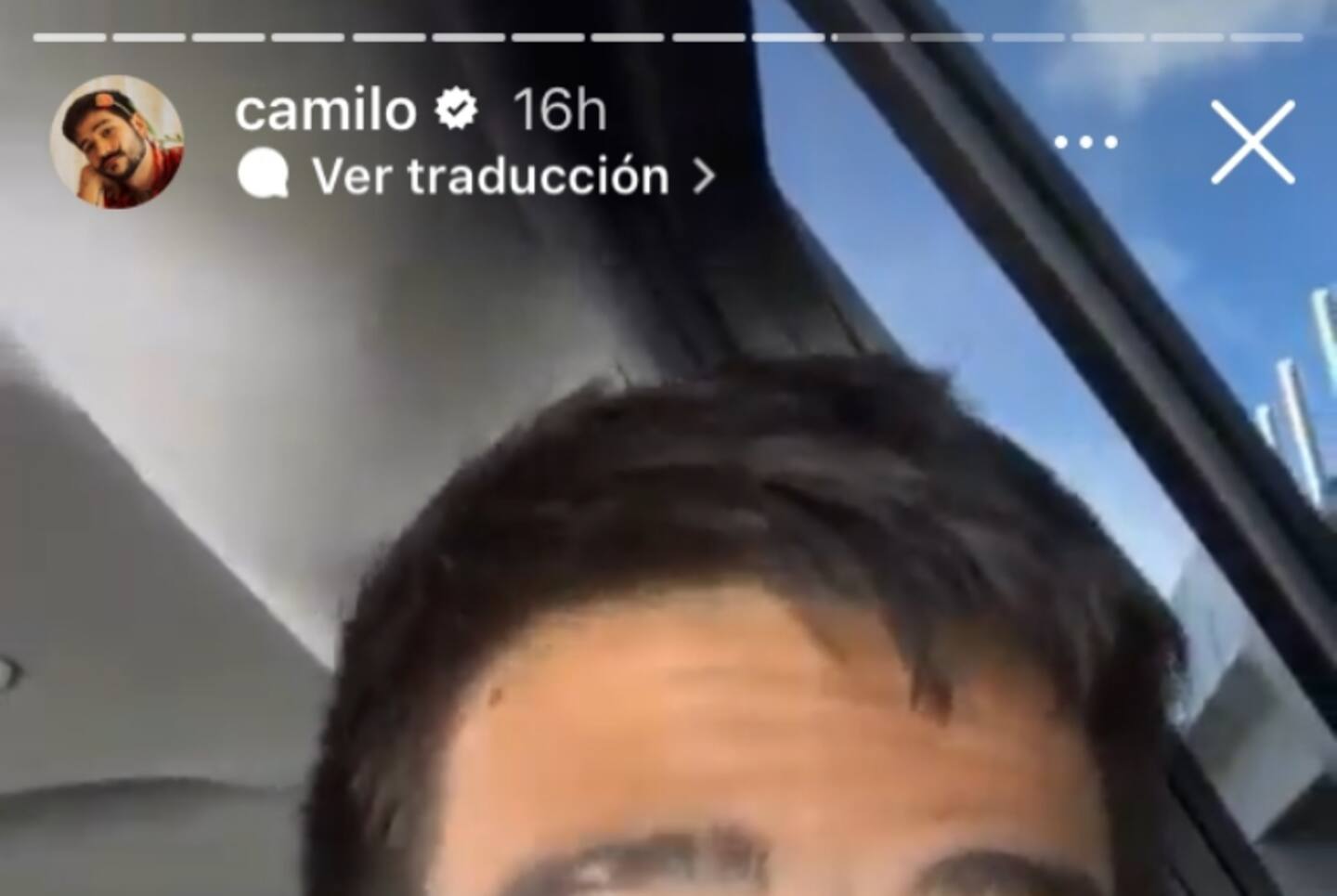Open the camilo username profile
Image resolution: width=1337 pixels, height=896 pixels.
(x=325, y=111)
